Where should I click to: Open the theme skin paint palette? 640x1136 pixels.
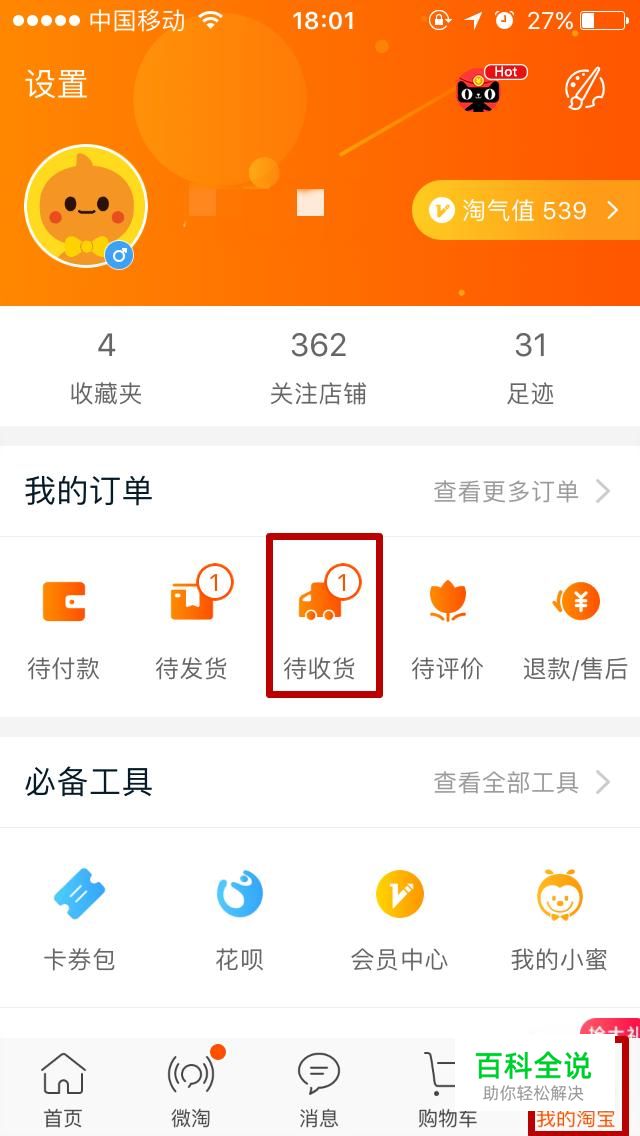[585, 89]
